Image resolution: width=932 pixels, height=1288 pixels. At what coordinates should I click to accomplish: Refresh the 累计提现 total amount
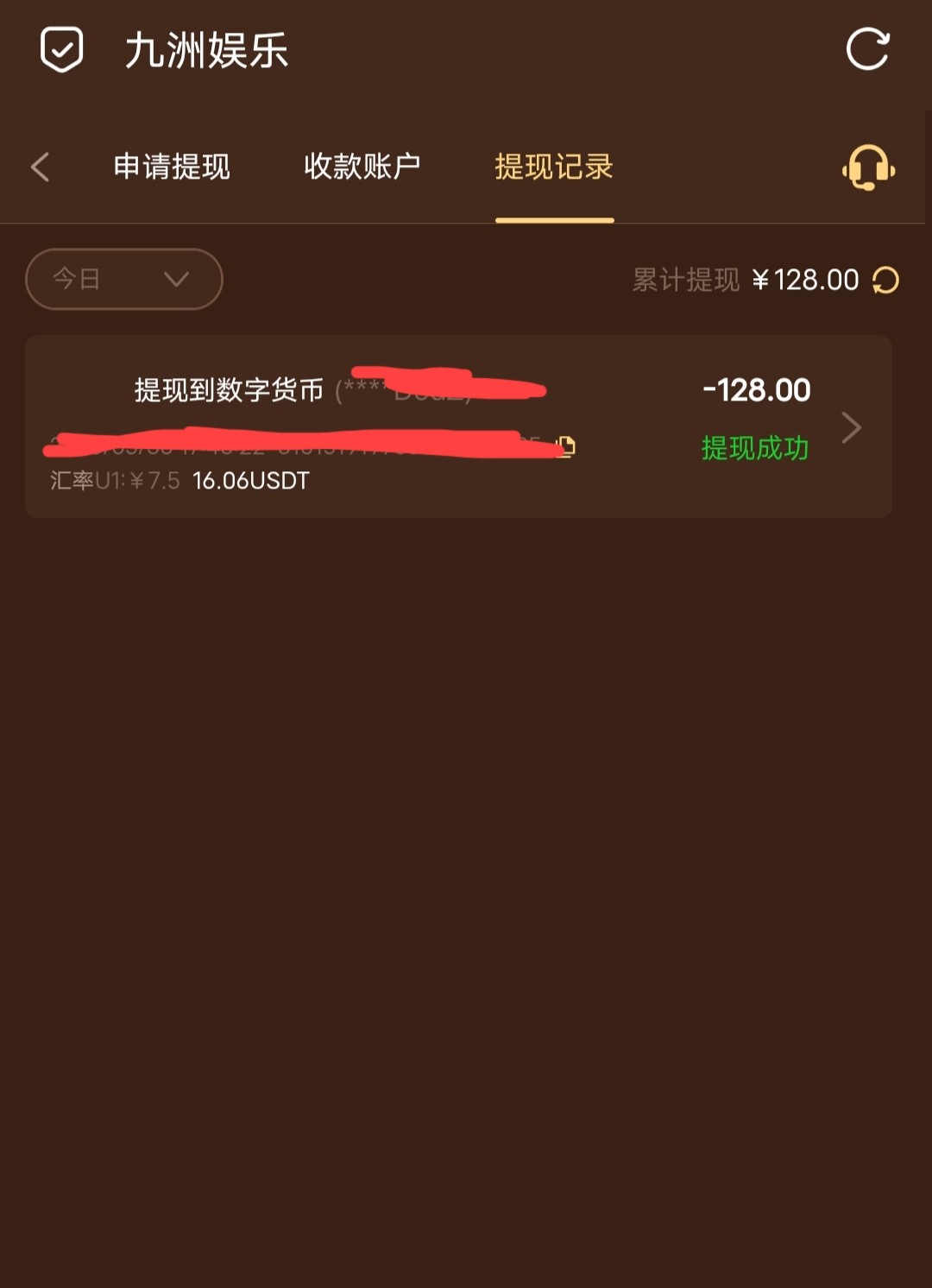click(885, 280)
